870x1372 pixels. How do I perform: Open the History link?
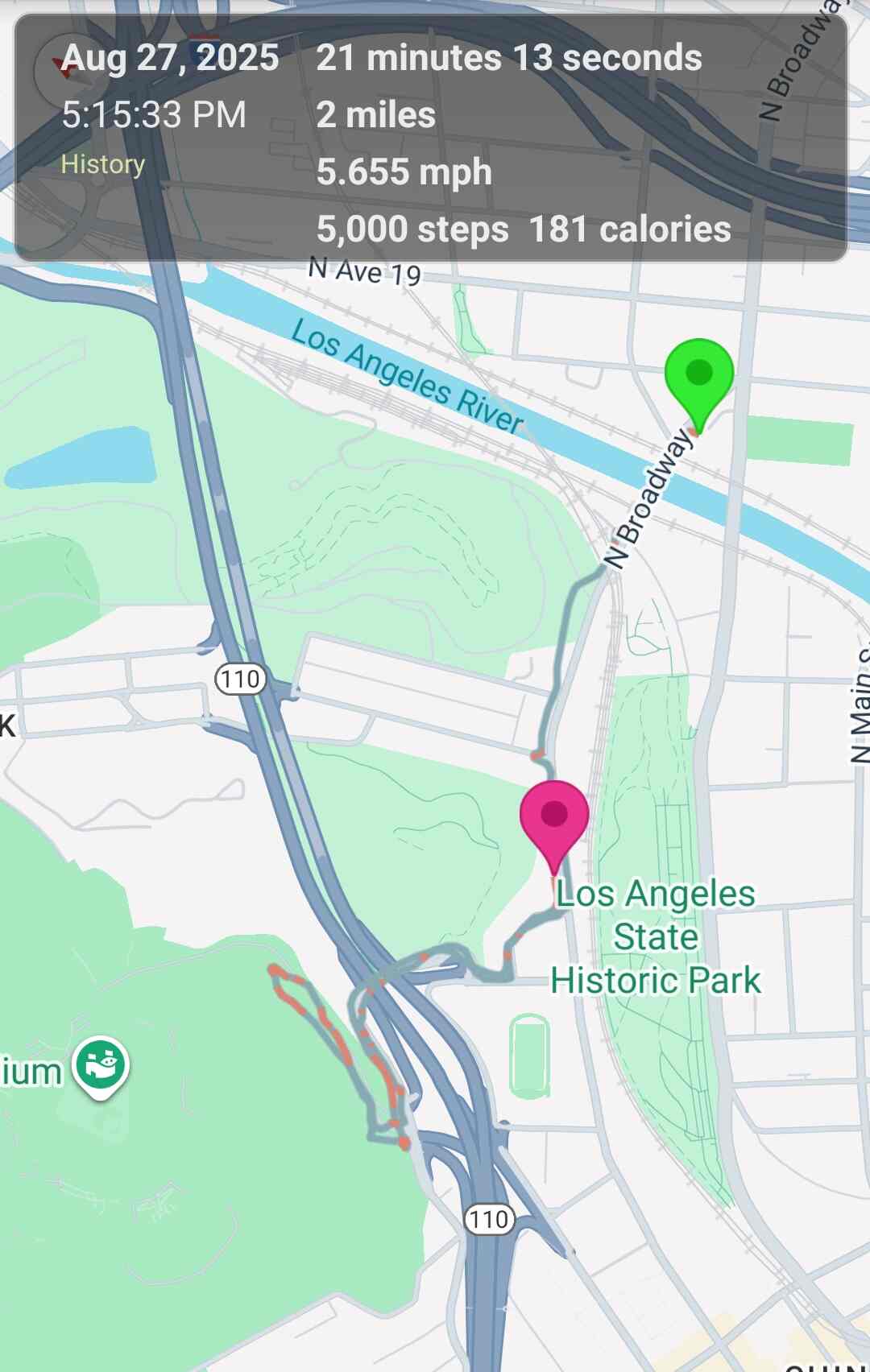pos(103,164)
